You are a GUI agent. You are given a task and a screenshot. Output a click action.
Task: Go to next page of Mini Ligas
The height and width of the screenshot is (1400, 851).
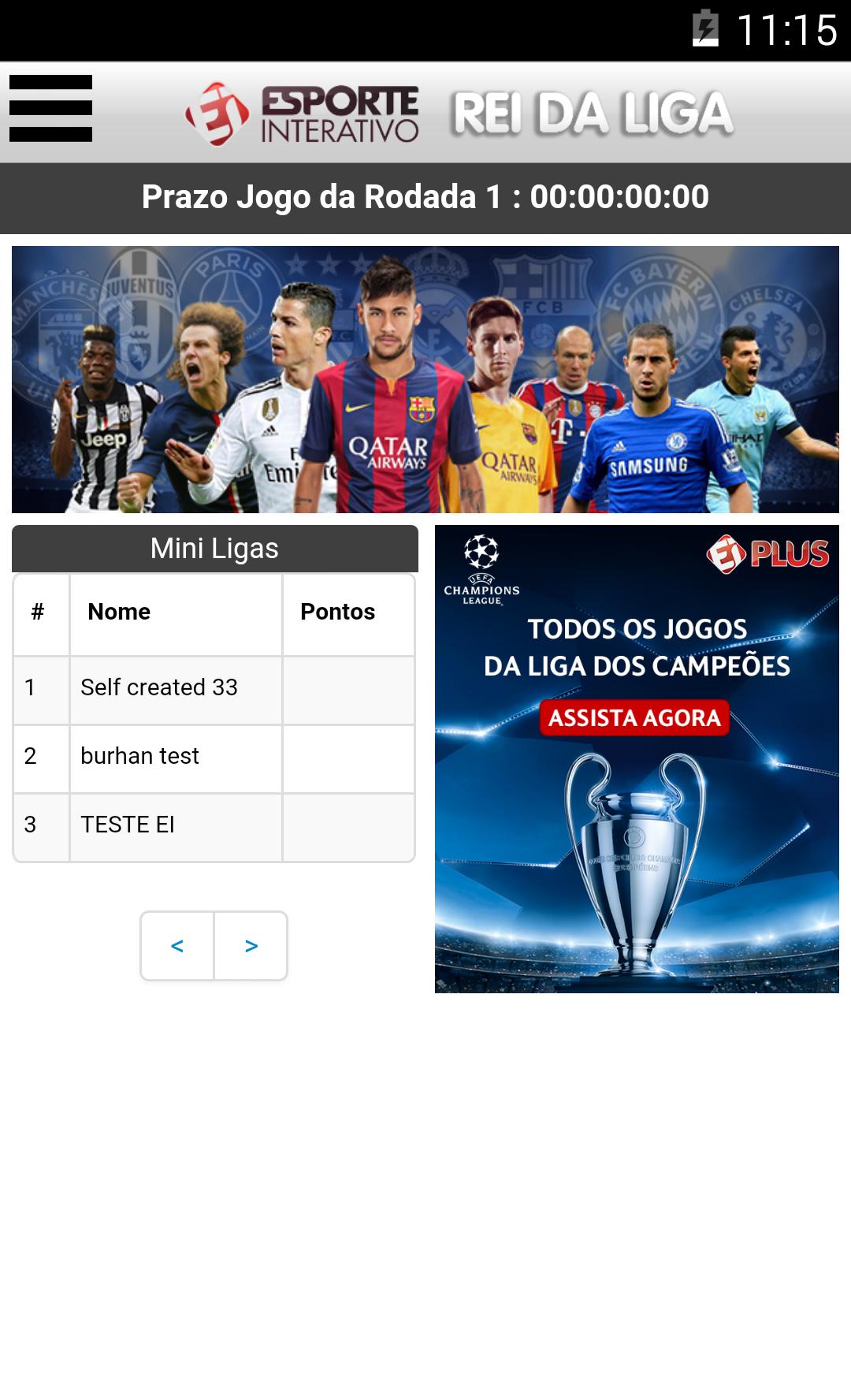251,946
